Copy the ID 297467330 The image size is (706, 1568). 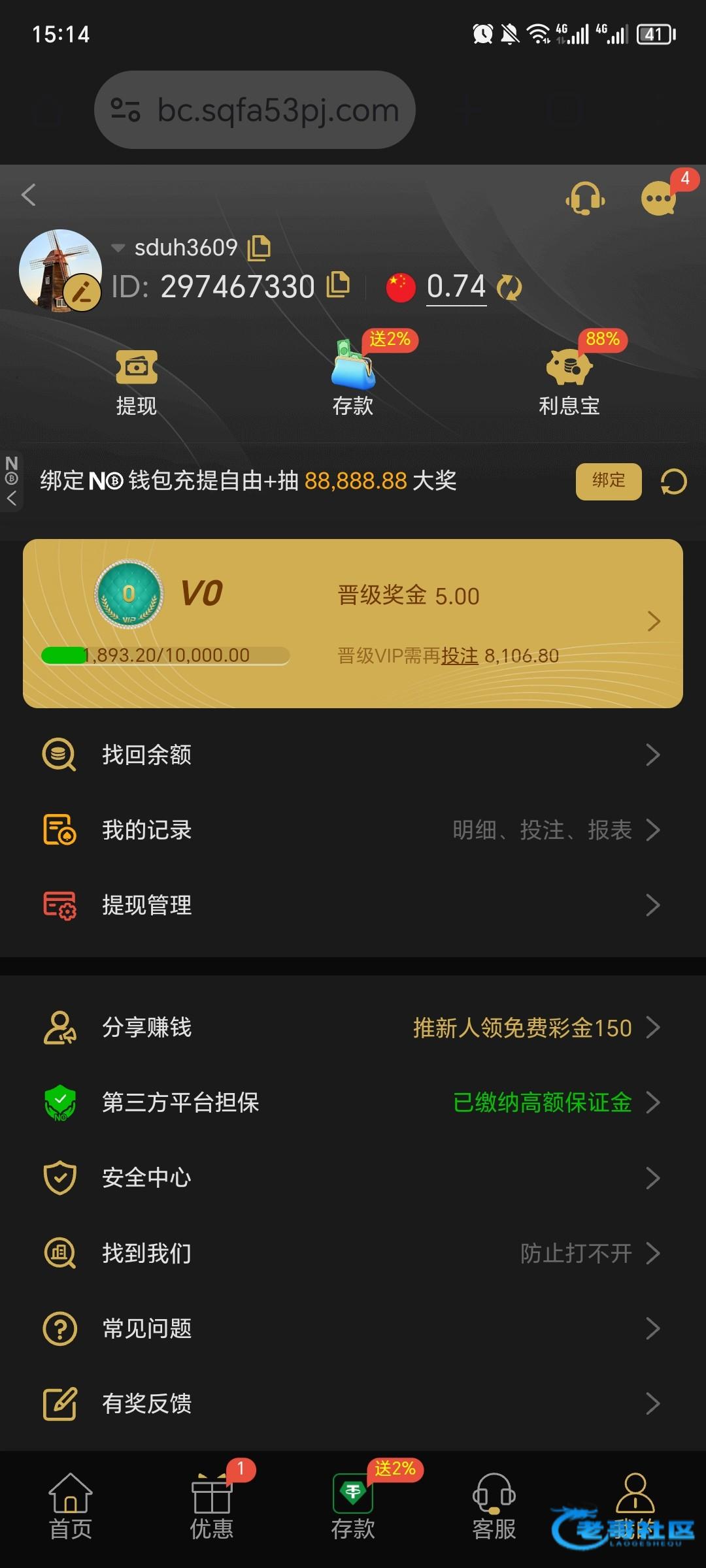coord(338,285)
